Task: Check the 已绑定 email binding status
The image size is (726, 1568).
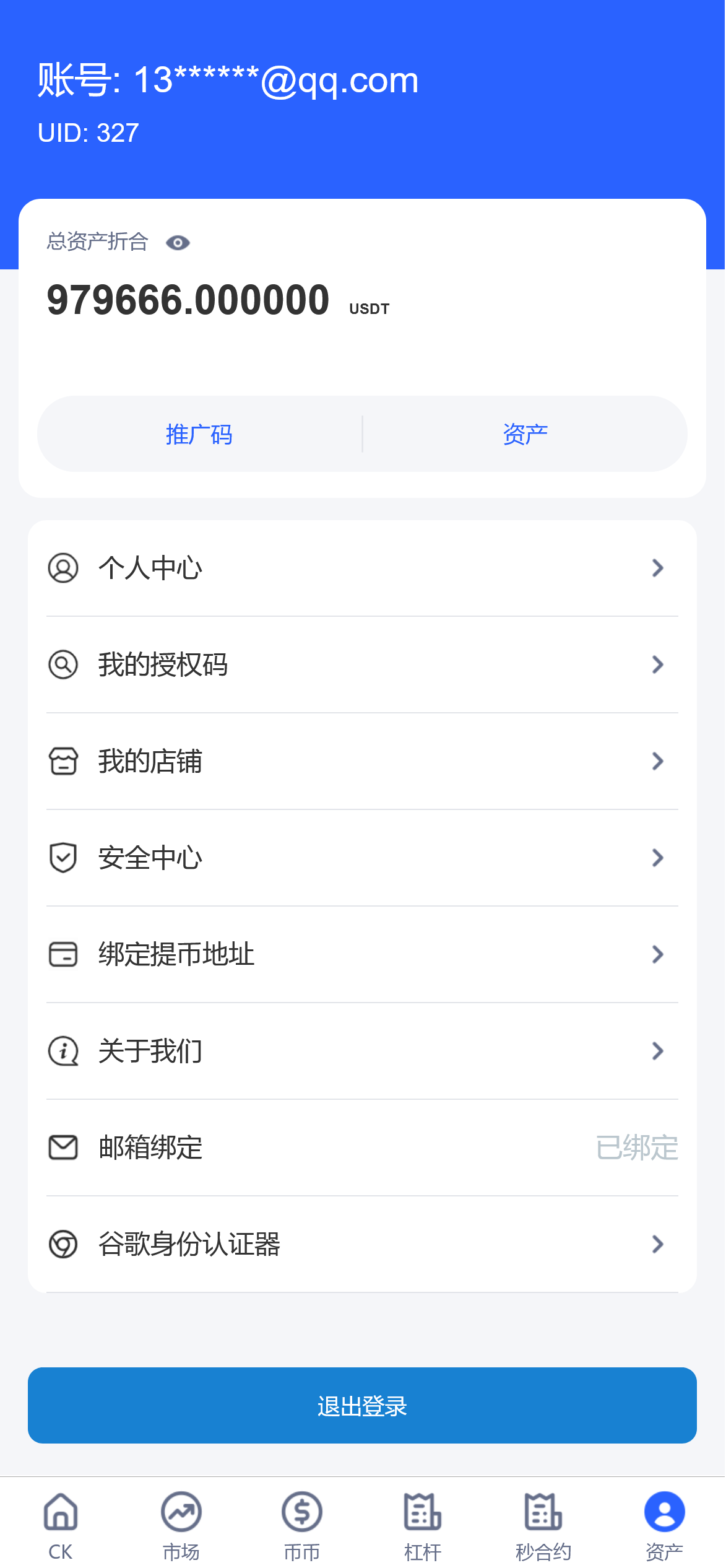Action: (x=638, y=1147)
